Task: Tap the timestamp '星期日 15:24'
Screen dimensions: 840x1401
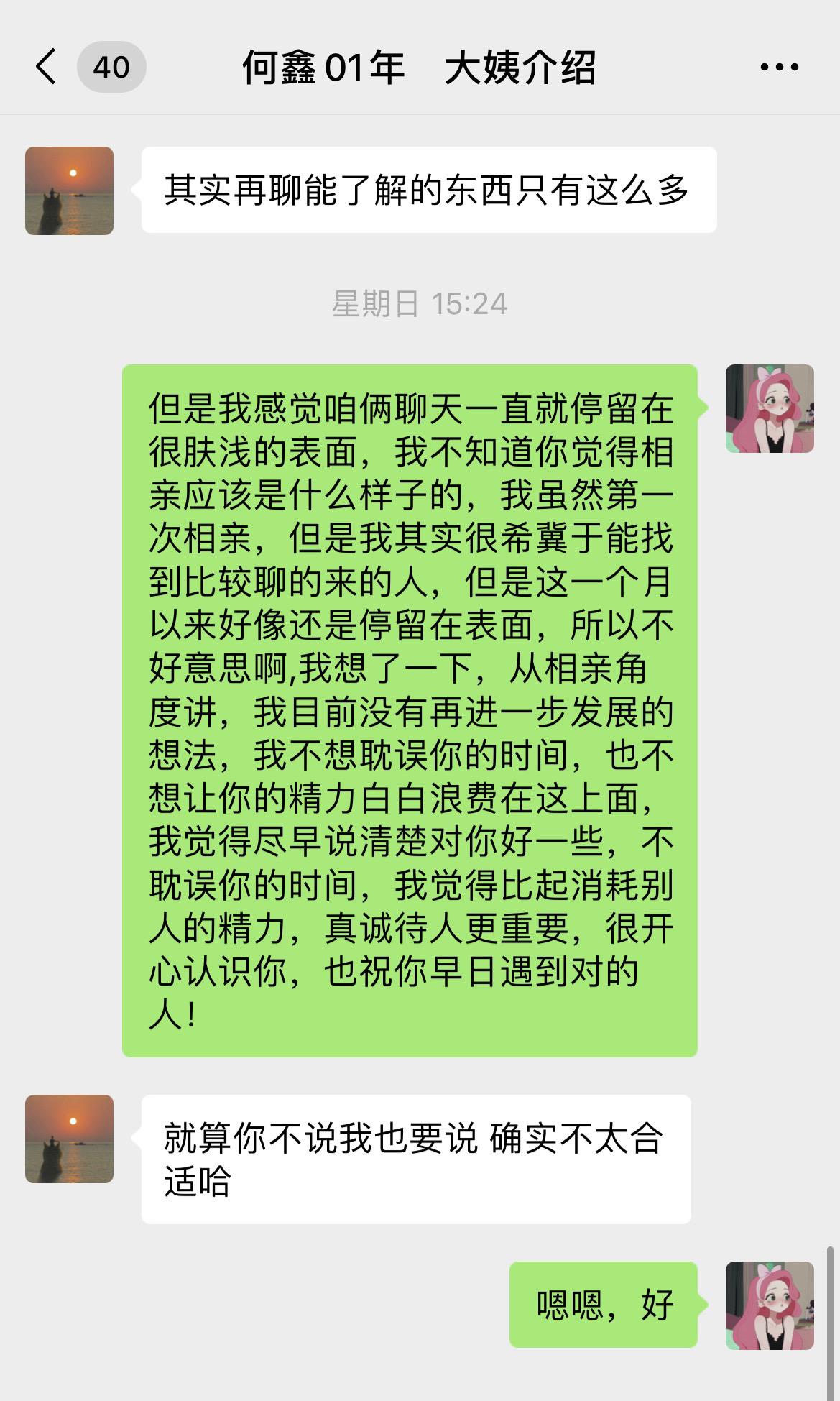Action: tap(420, 305)
